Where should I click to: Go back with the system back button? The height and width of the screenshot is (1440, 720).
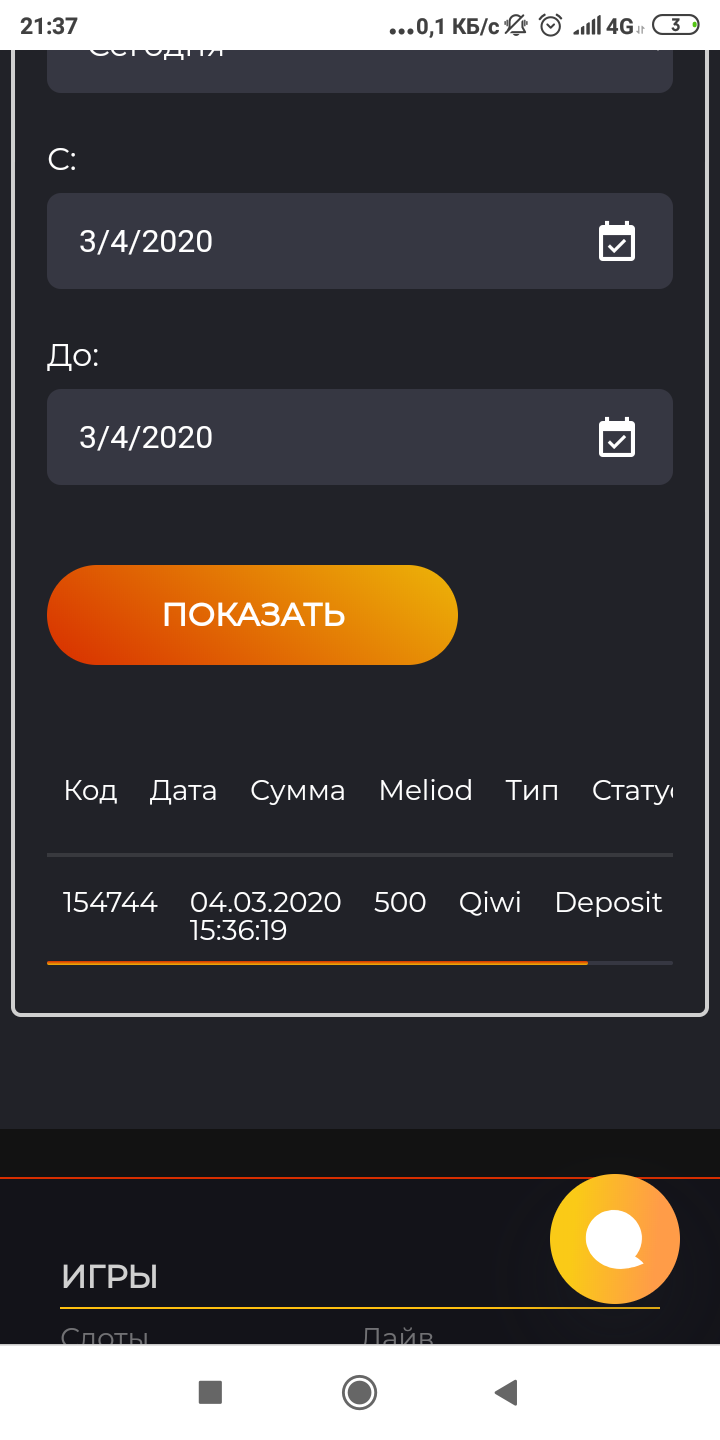[506, 1392]
